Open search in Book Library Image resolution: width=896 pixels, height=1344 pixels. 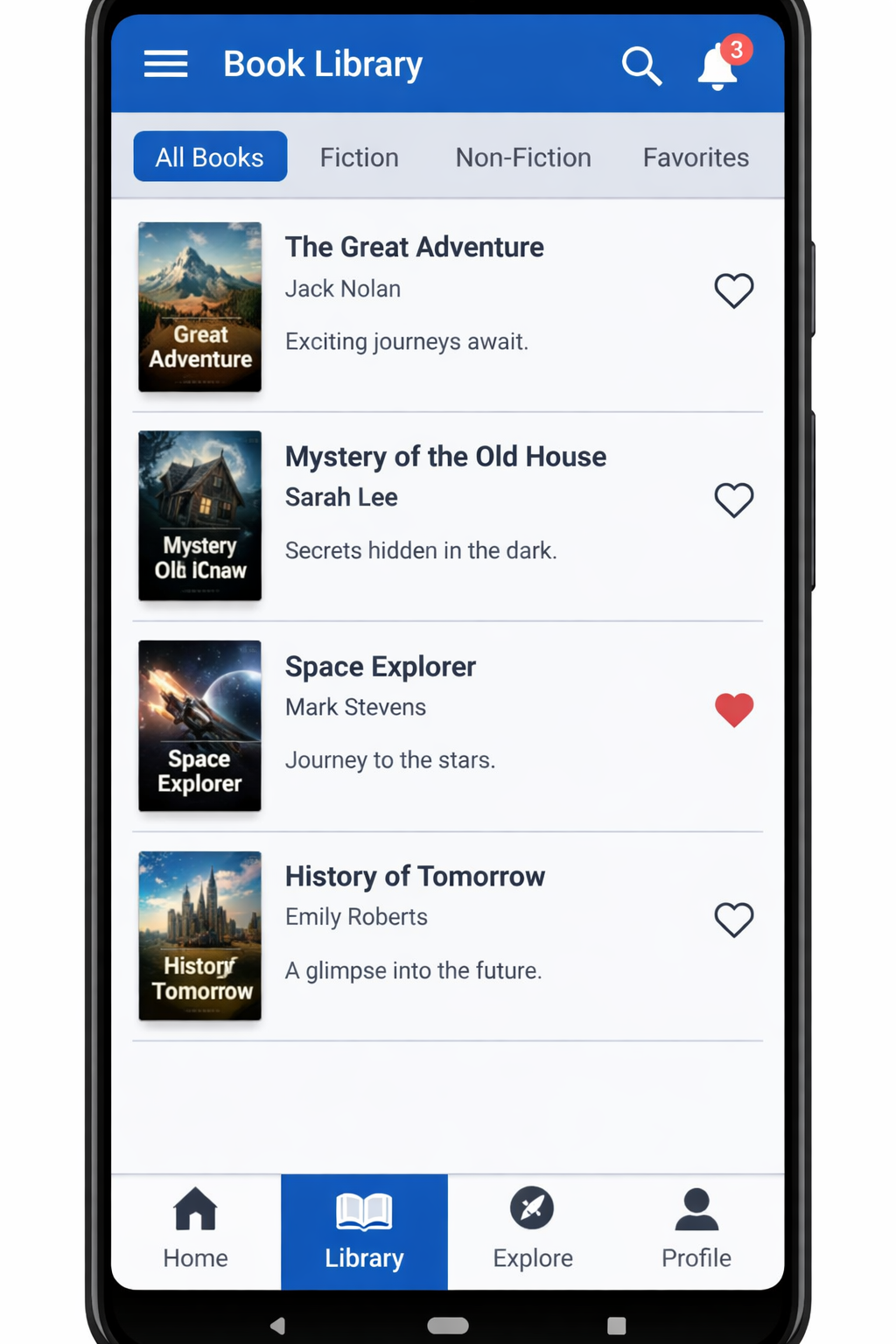point(641,66)
